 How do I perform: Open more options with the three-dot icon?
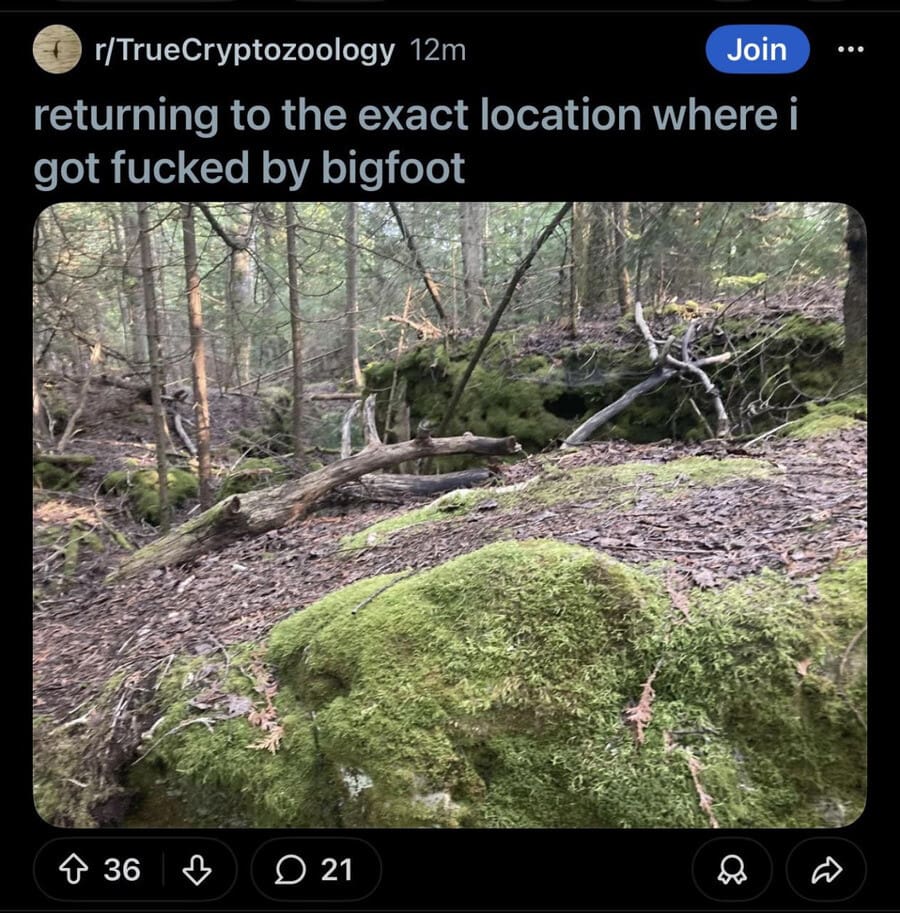(850, 47)
